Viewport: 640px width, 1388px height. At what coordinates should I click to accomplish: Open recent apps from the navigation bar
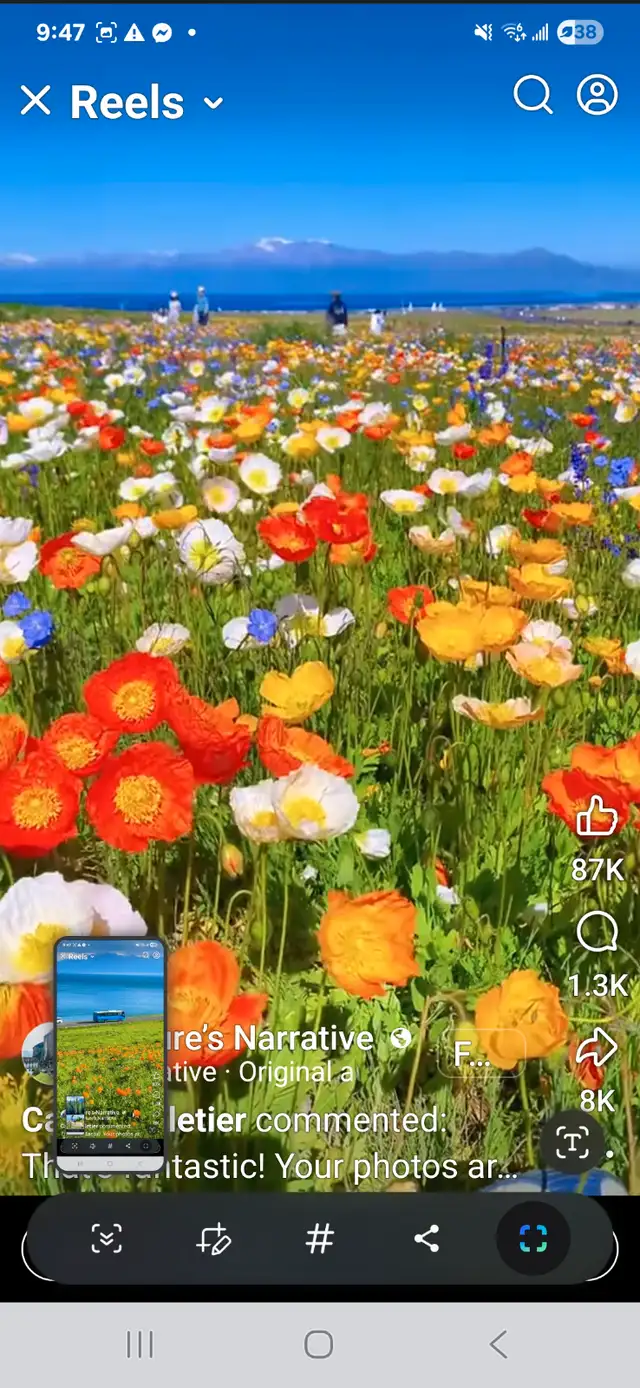pos(140,1345)
